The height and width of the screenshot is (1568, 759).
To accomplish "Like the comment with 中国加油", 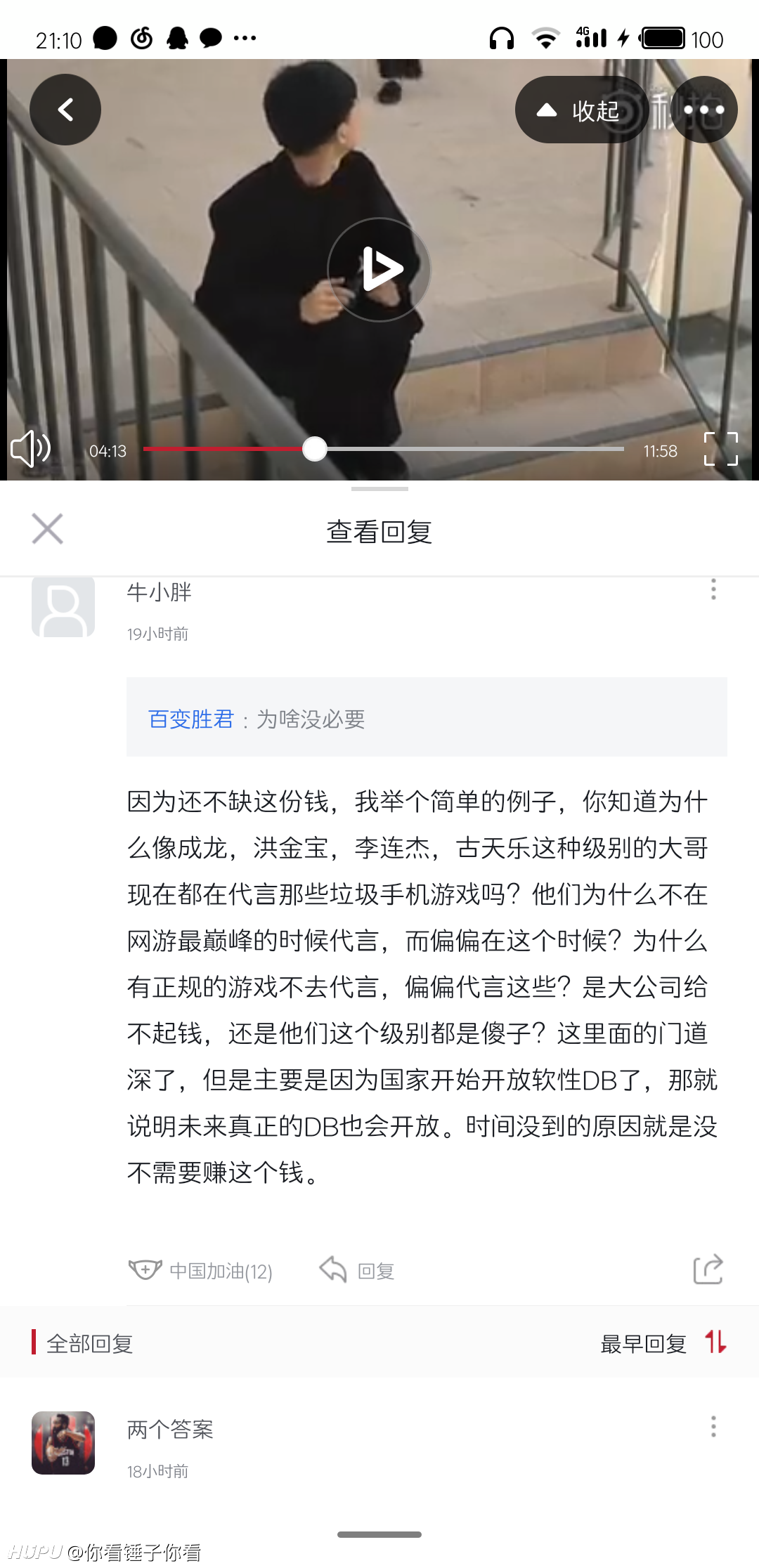I will (x=200, y=1271).
